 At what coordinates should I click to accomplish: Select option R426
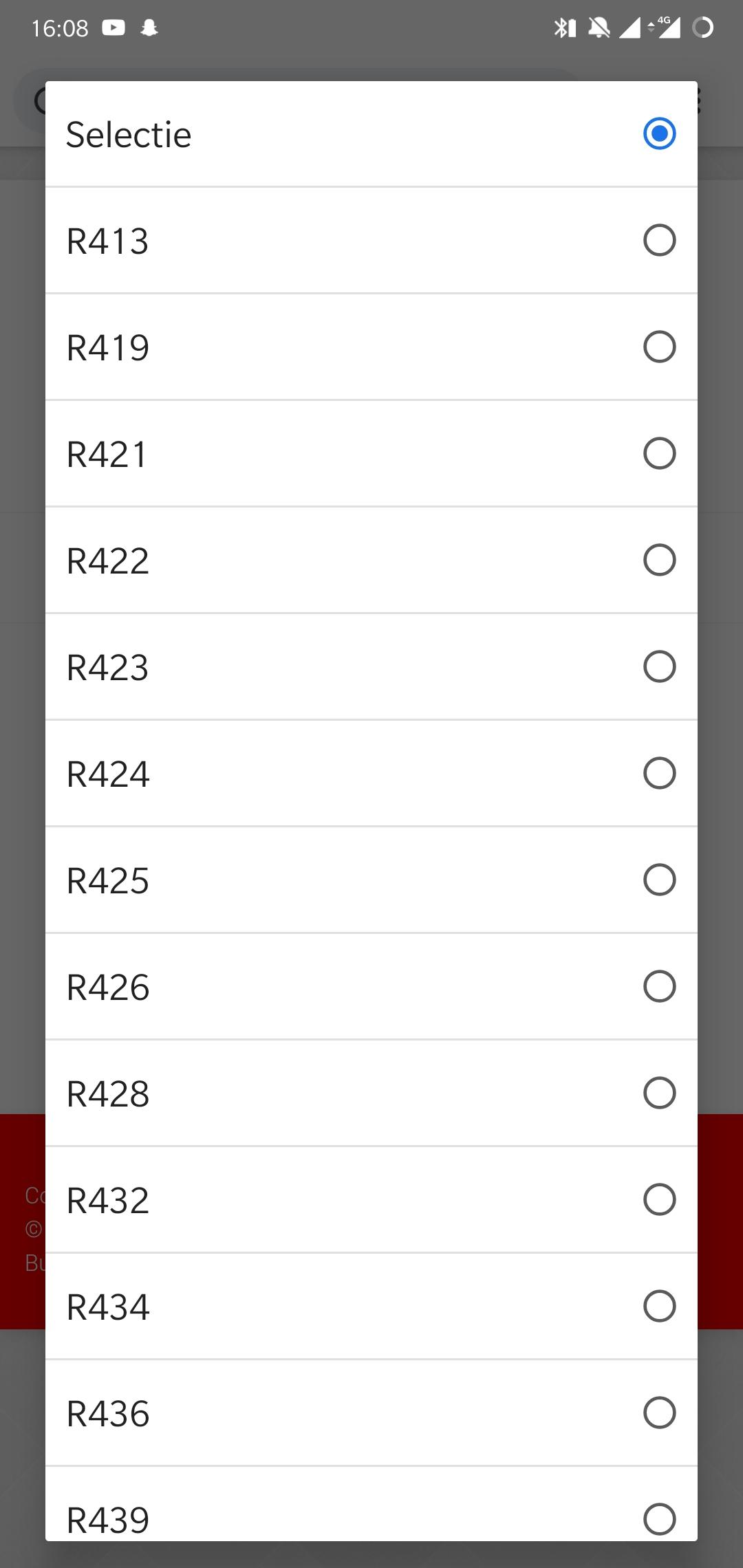coord(371,987)
